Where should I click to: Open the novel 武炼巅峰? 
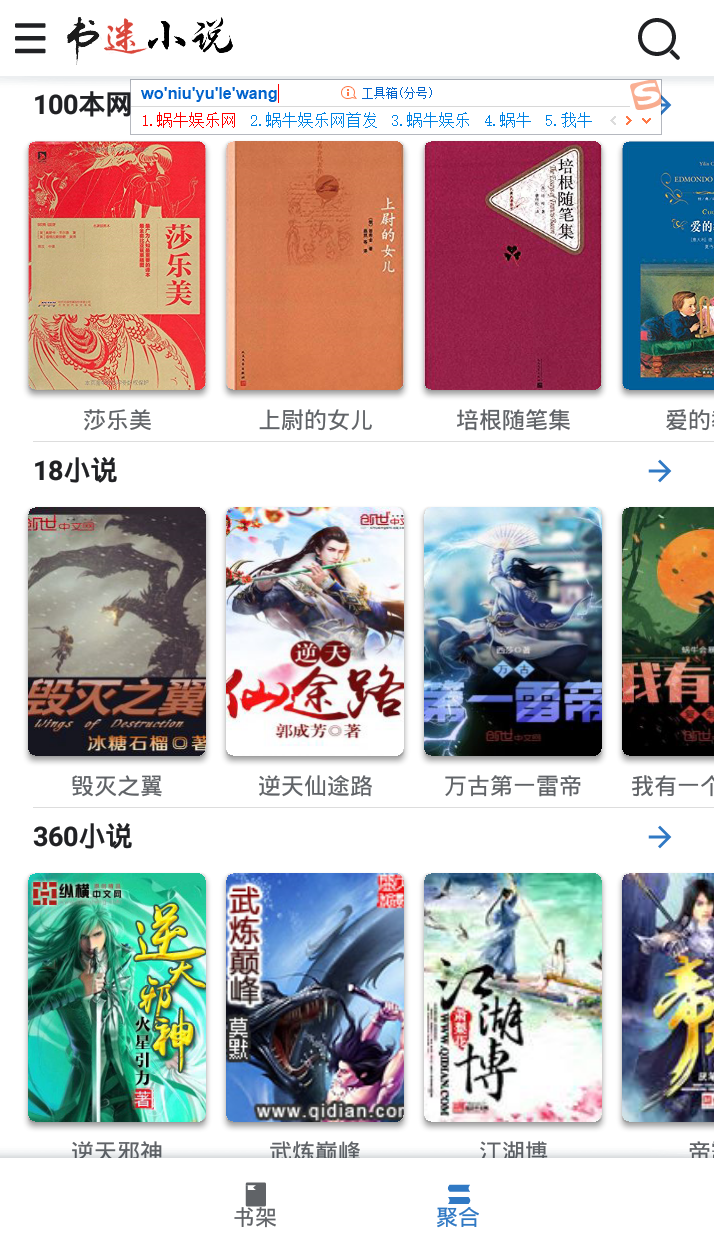(314, 998)
